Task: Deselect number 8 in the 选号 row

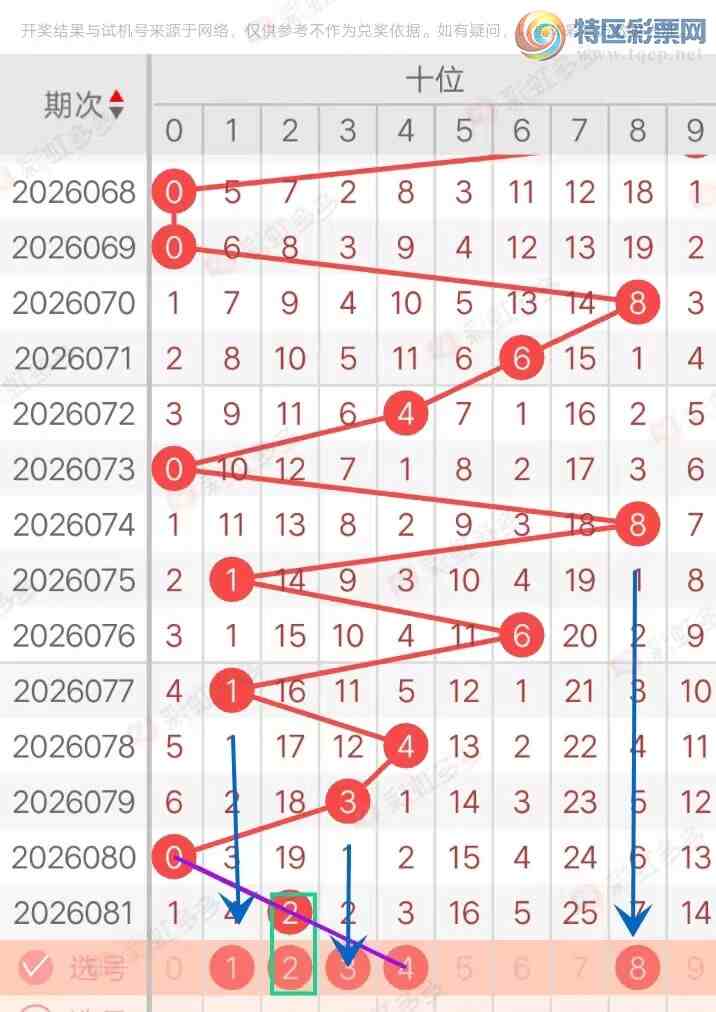Action: tap(637, 968)
